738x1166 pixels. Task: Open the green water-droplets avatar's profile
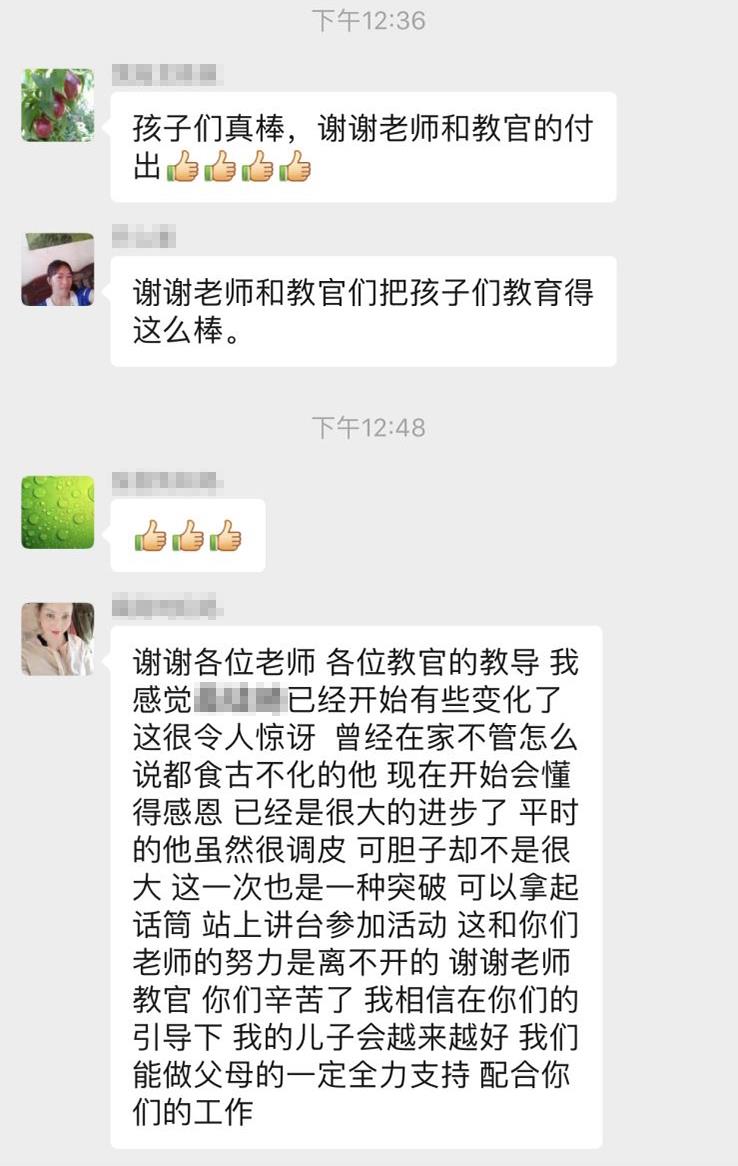click(x=58, y=512)
